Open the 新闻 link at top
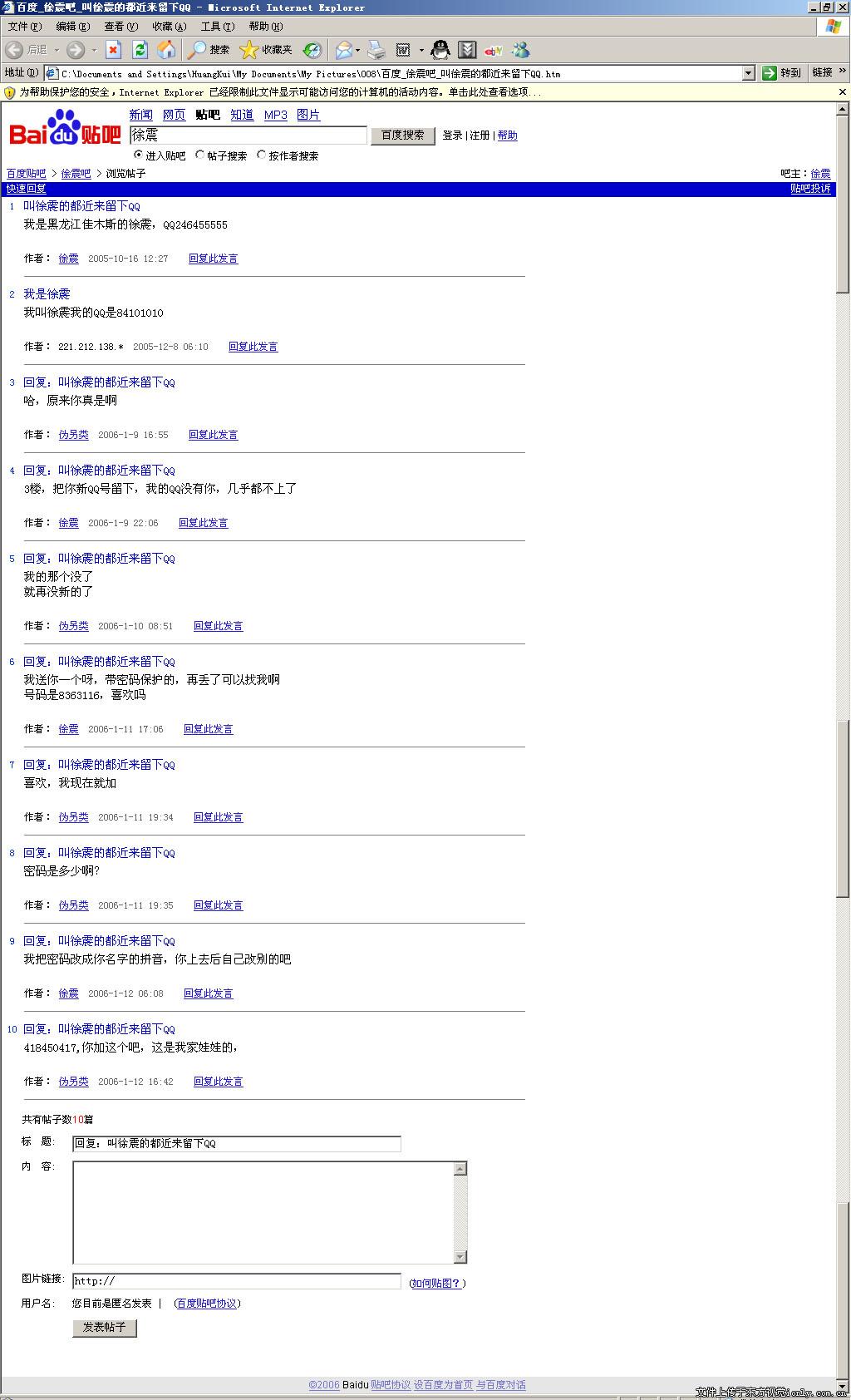This screenshot has width=851, height=1400. [140, 115]
